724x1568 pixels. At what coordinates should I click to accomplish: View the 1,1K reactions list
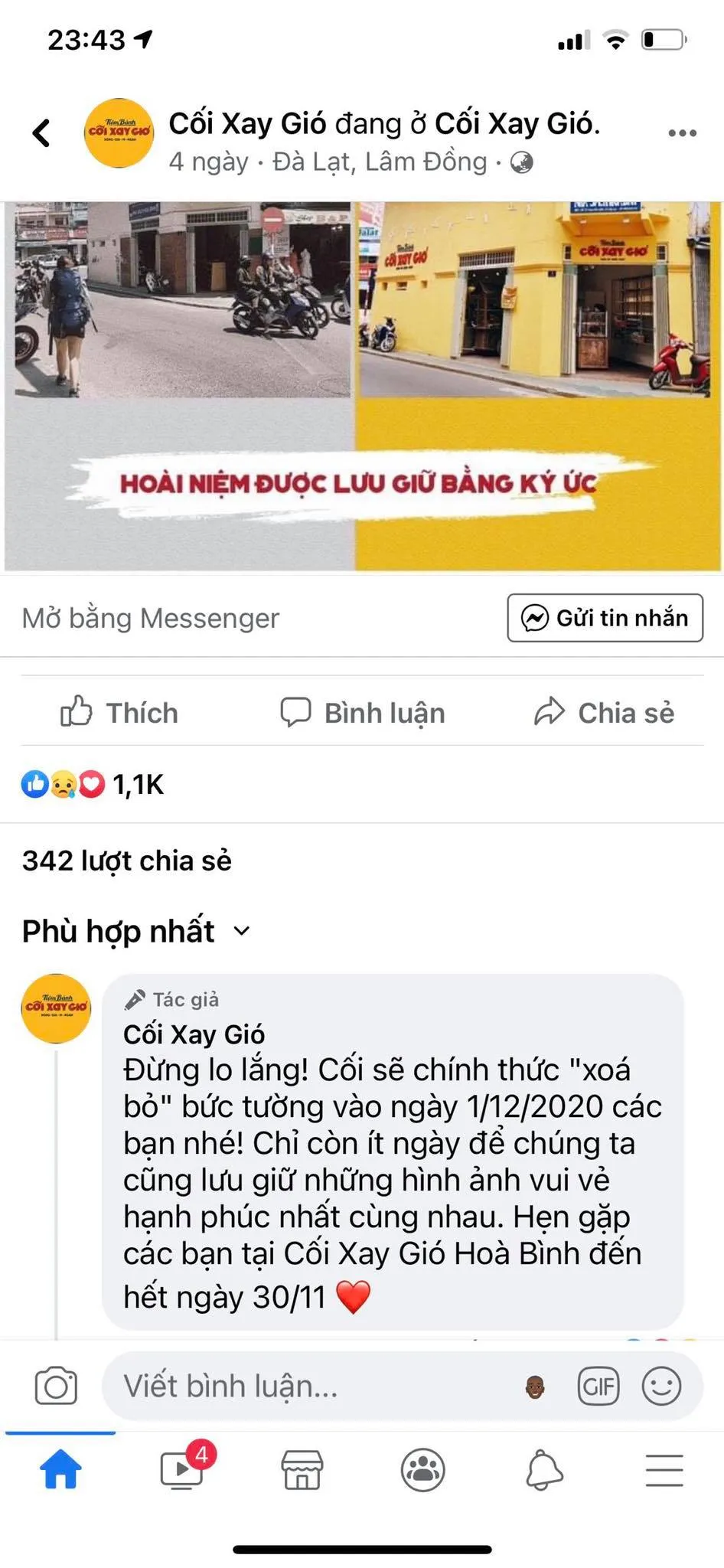point(93,784)
